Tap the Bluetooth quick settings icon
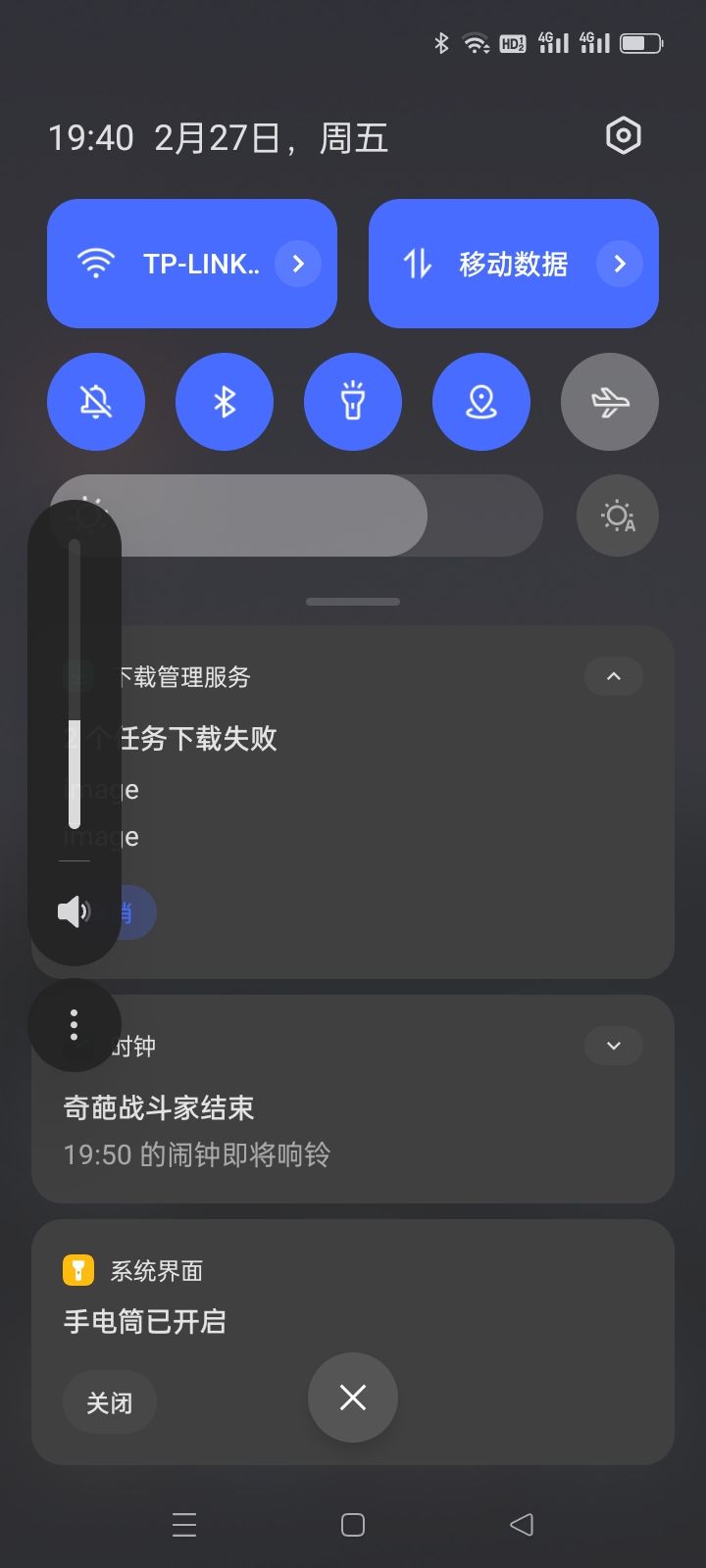Viewport: 706px width, 1568px height. (x=225, y=402)
